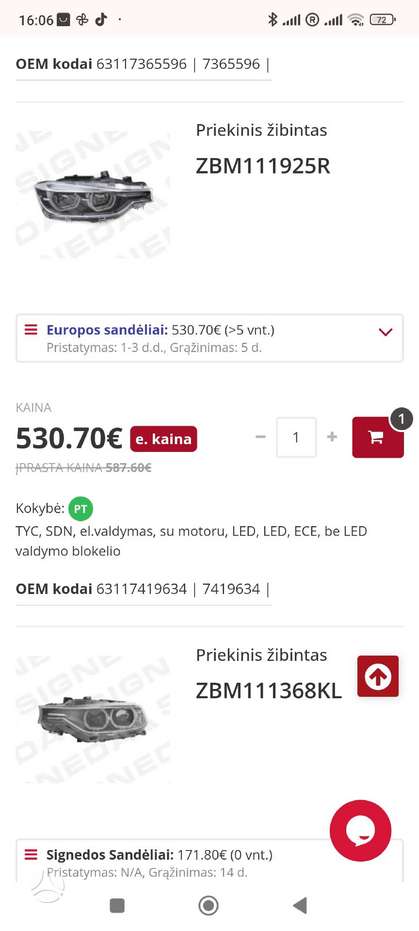
Task: Jump to top with the arrow button
Action: coord(378,676)
